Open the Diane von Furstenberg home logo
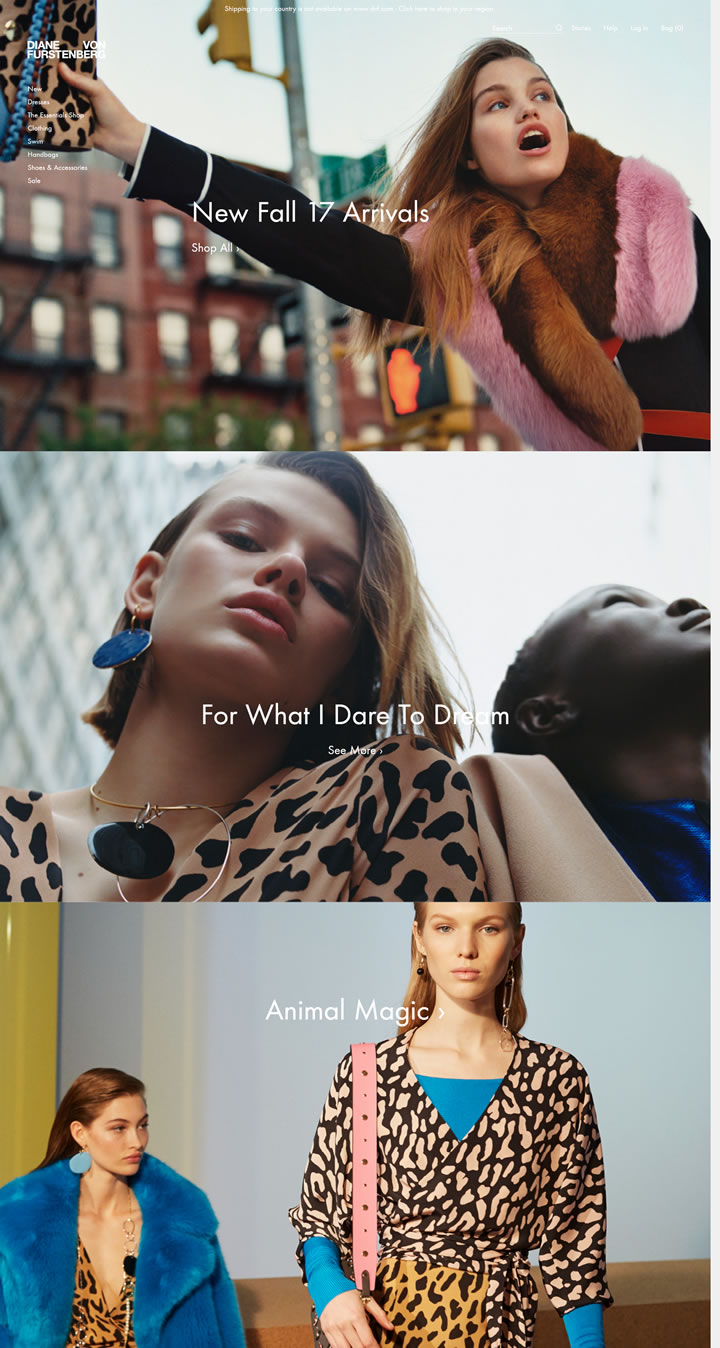 tap(65, 49)
